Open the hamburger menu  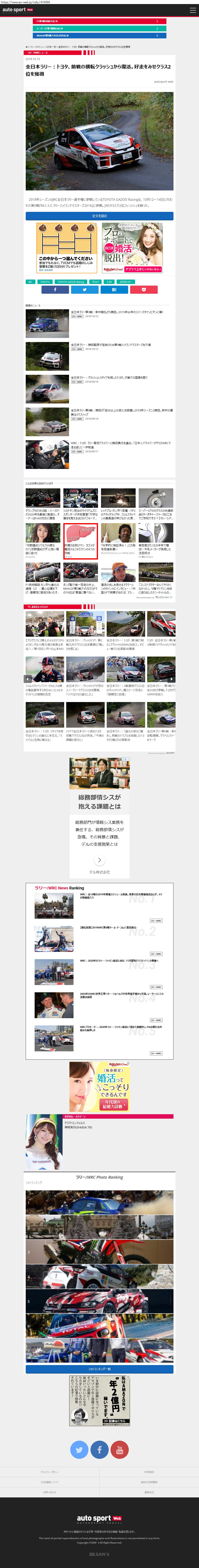pos(193,10)
